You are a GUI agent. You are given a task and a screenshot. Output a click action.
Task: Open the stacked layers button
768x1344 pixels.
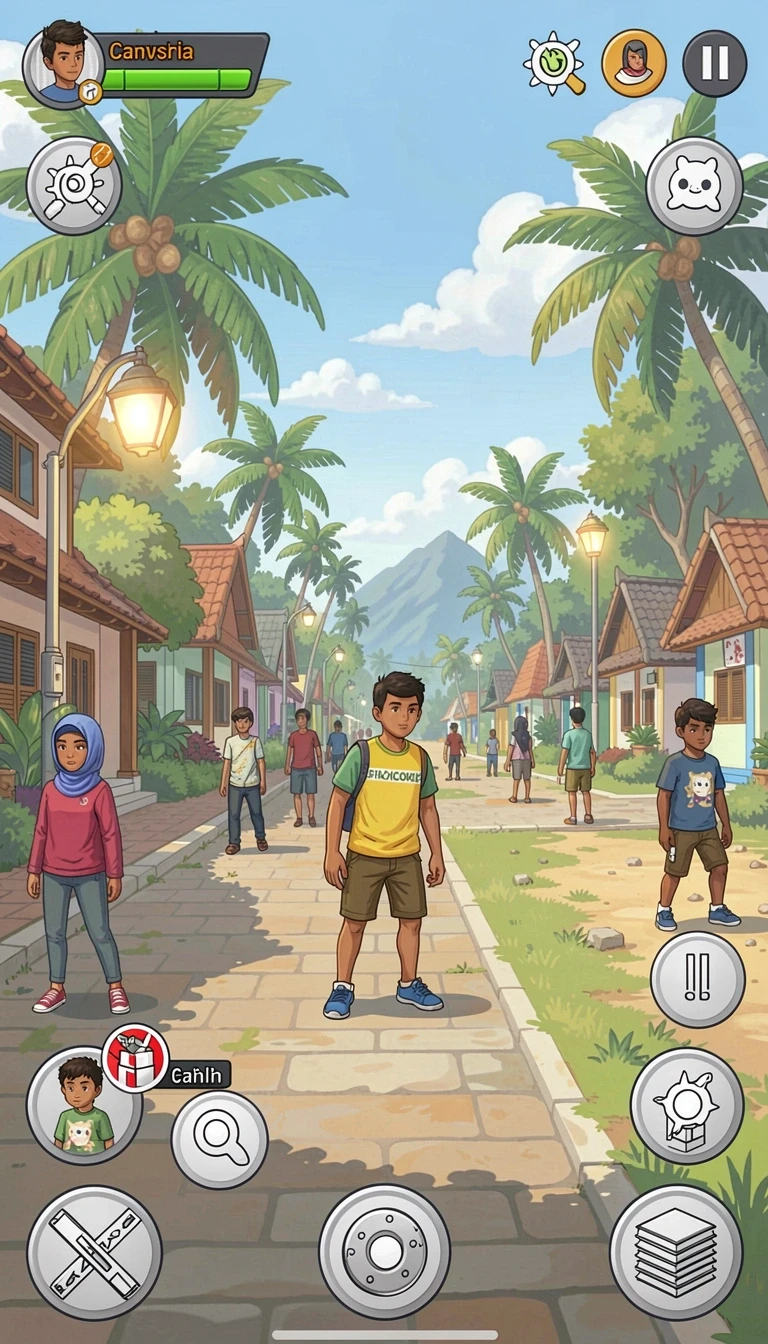(675, 1251)
